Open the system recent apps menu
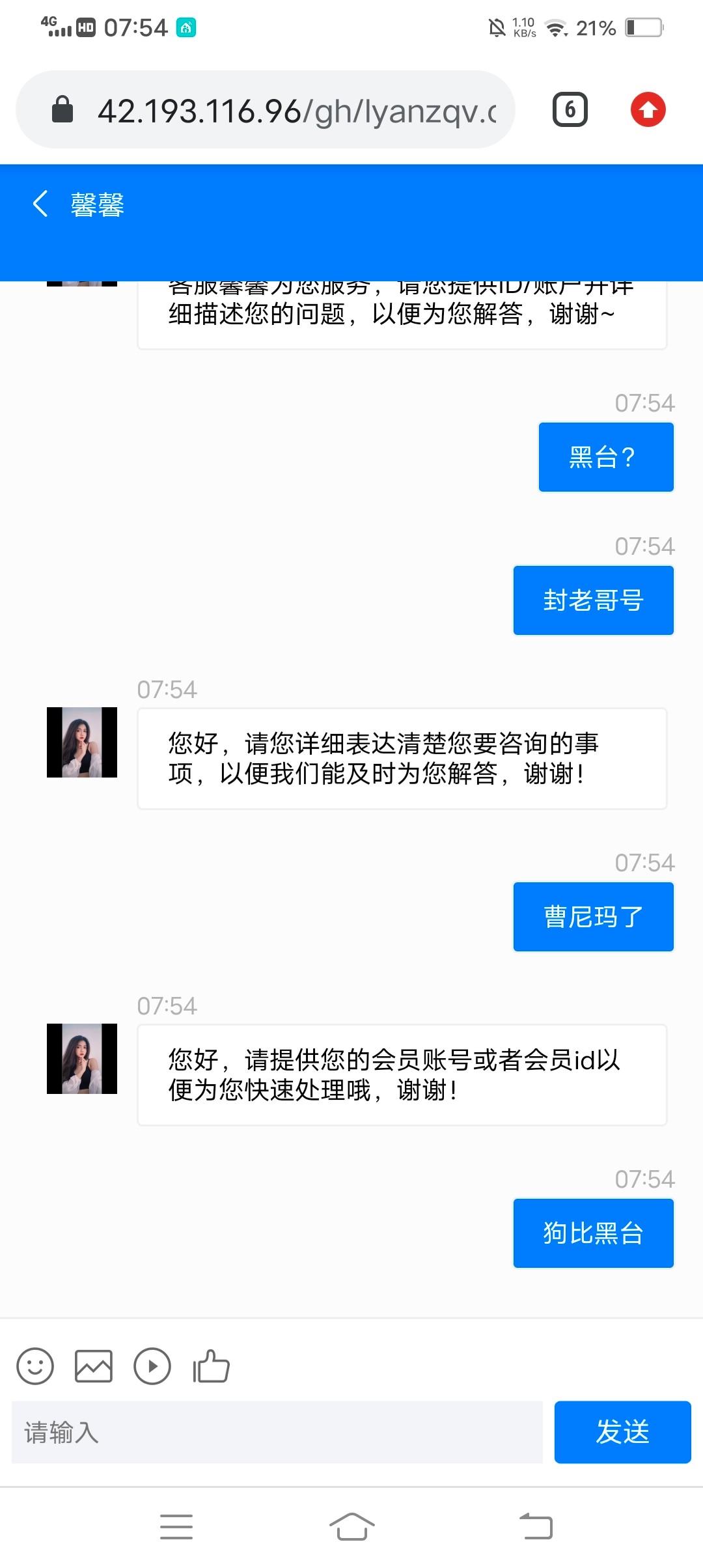Image resolution: width=703 pixels, height=1568 pixels. pyautogui.click(x=176, y=1527)
